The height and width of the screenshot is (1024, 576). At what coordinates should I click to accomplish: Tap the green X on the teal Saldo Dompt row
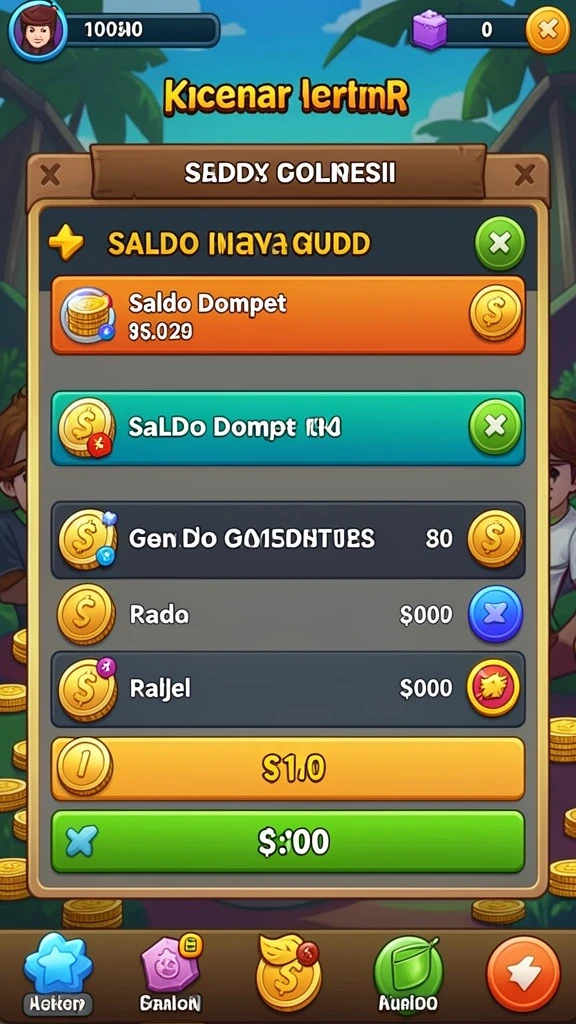pyautogui.click(x=495, y=426)
